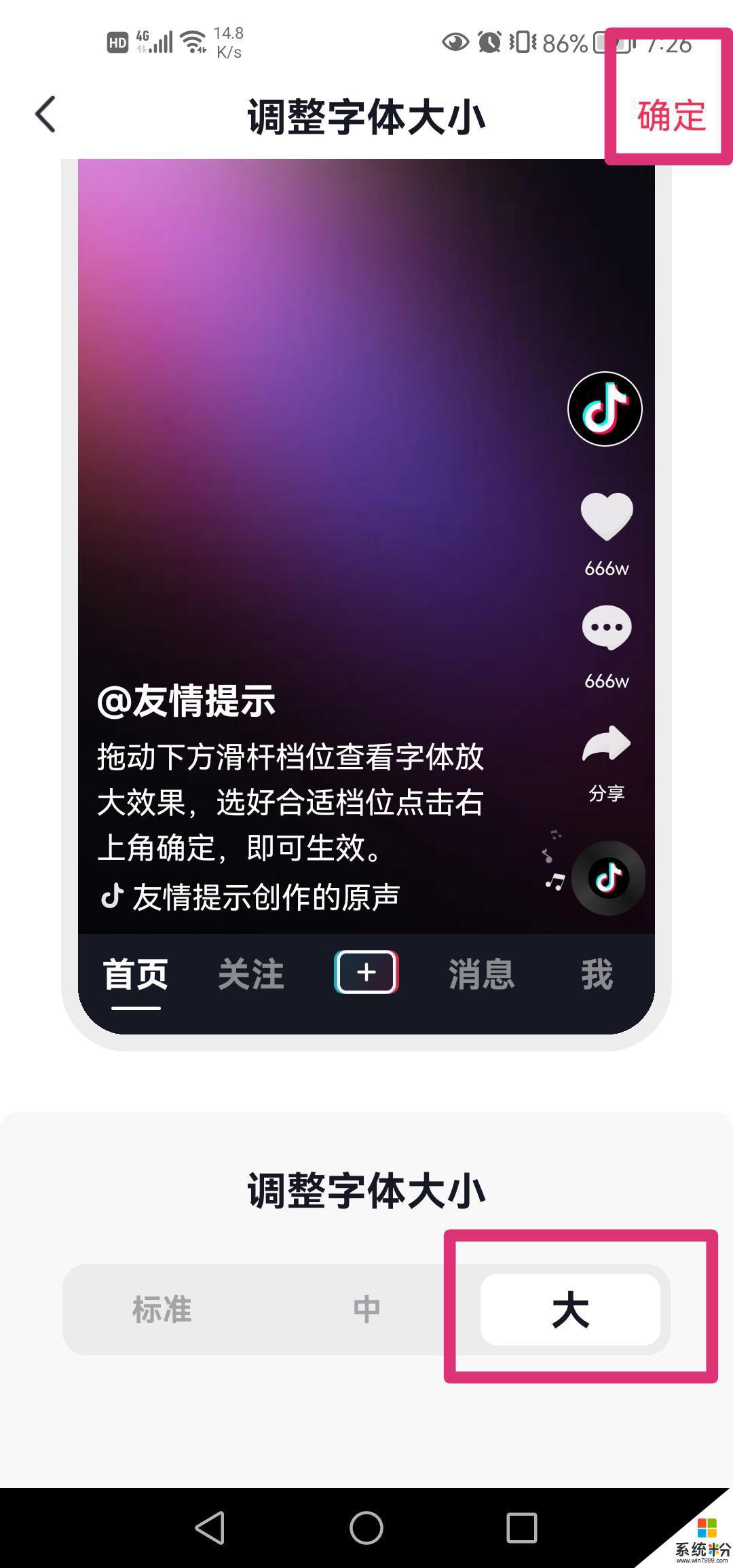Open the recent apps view
The image size is (733, 1568).
[522, 1527]
